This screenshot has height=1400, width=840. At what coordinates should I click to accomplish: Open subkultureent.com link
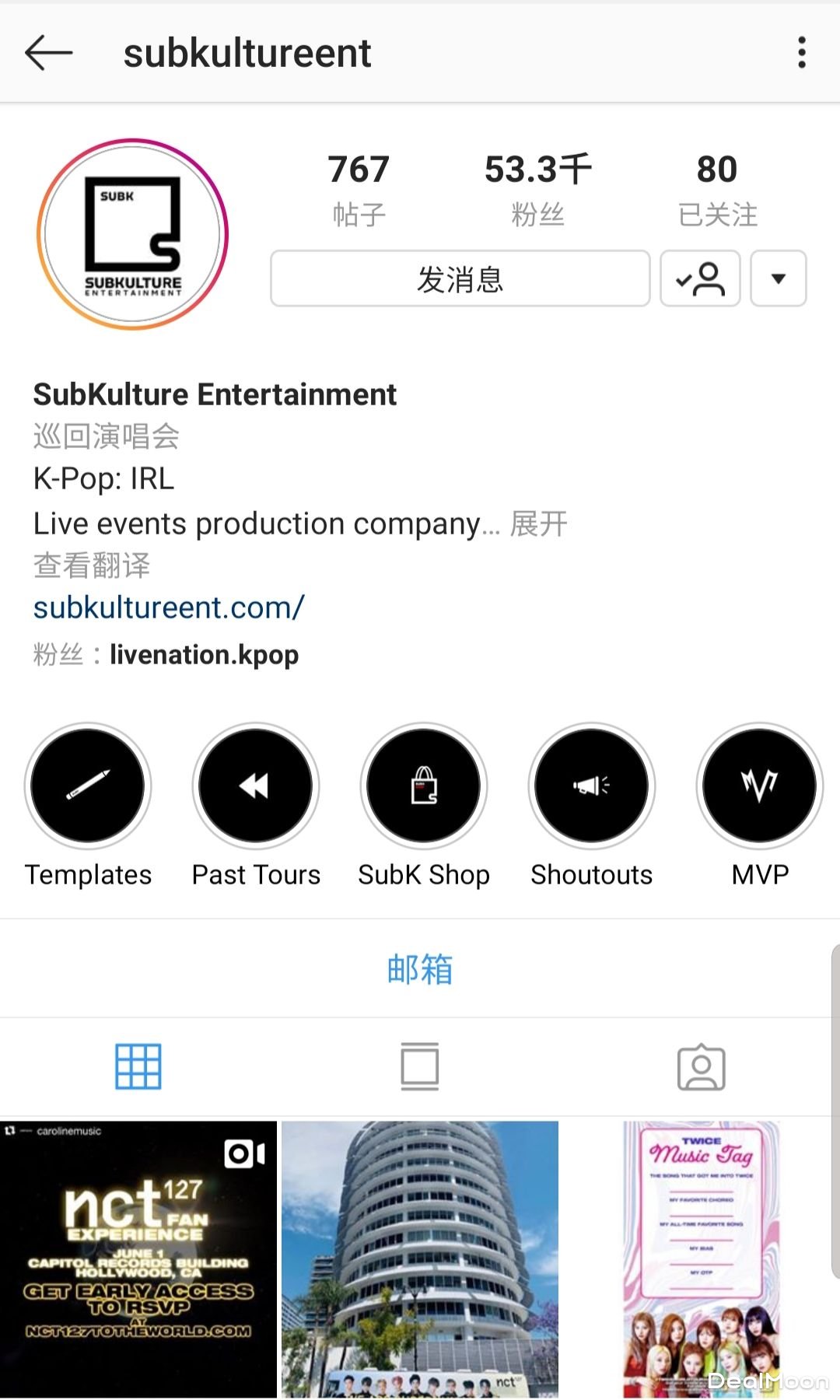[169, 607]
